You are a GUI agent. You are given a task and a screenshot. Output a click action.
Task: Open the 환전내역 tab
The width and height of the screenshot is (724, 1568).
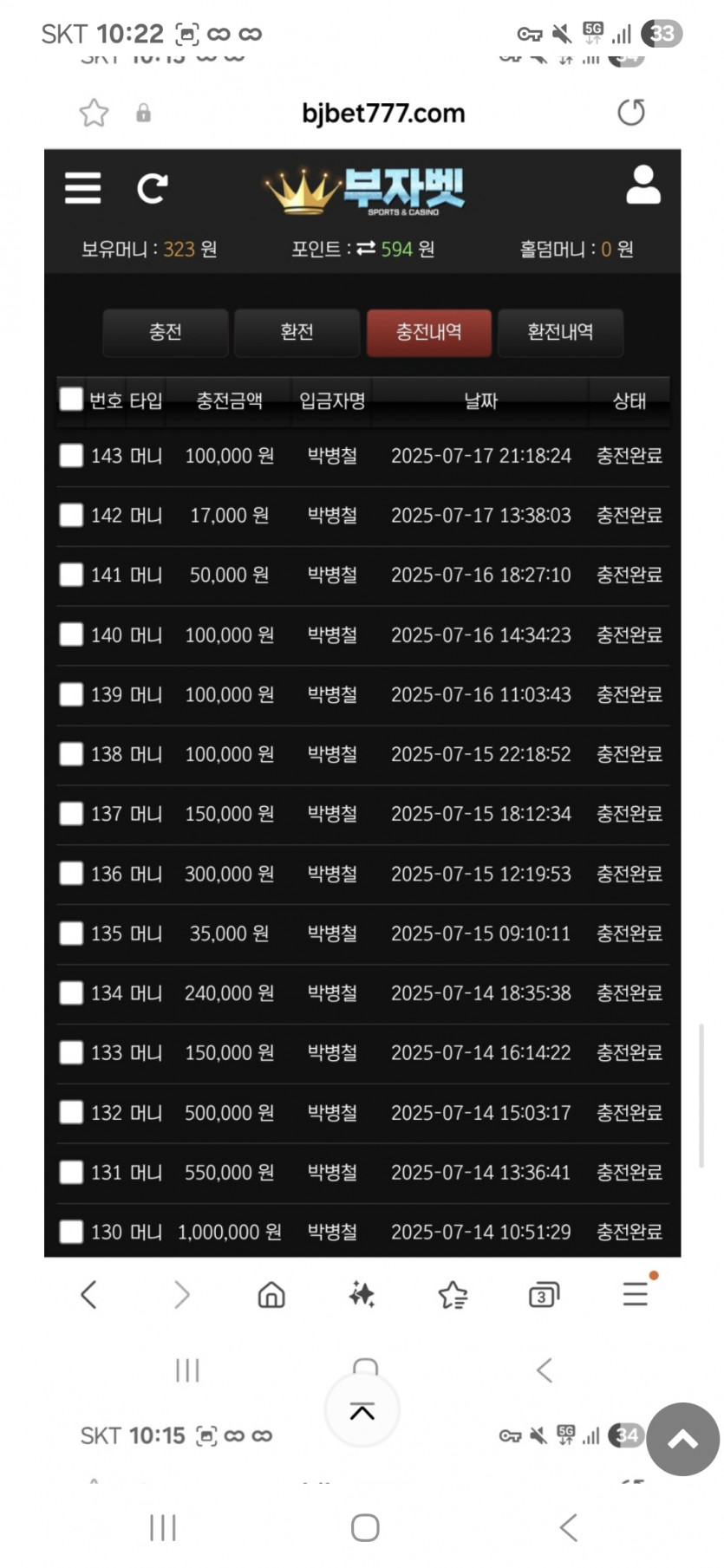(560, 332)
